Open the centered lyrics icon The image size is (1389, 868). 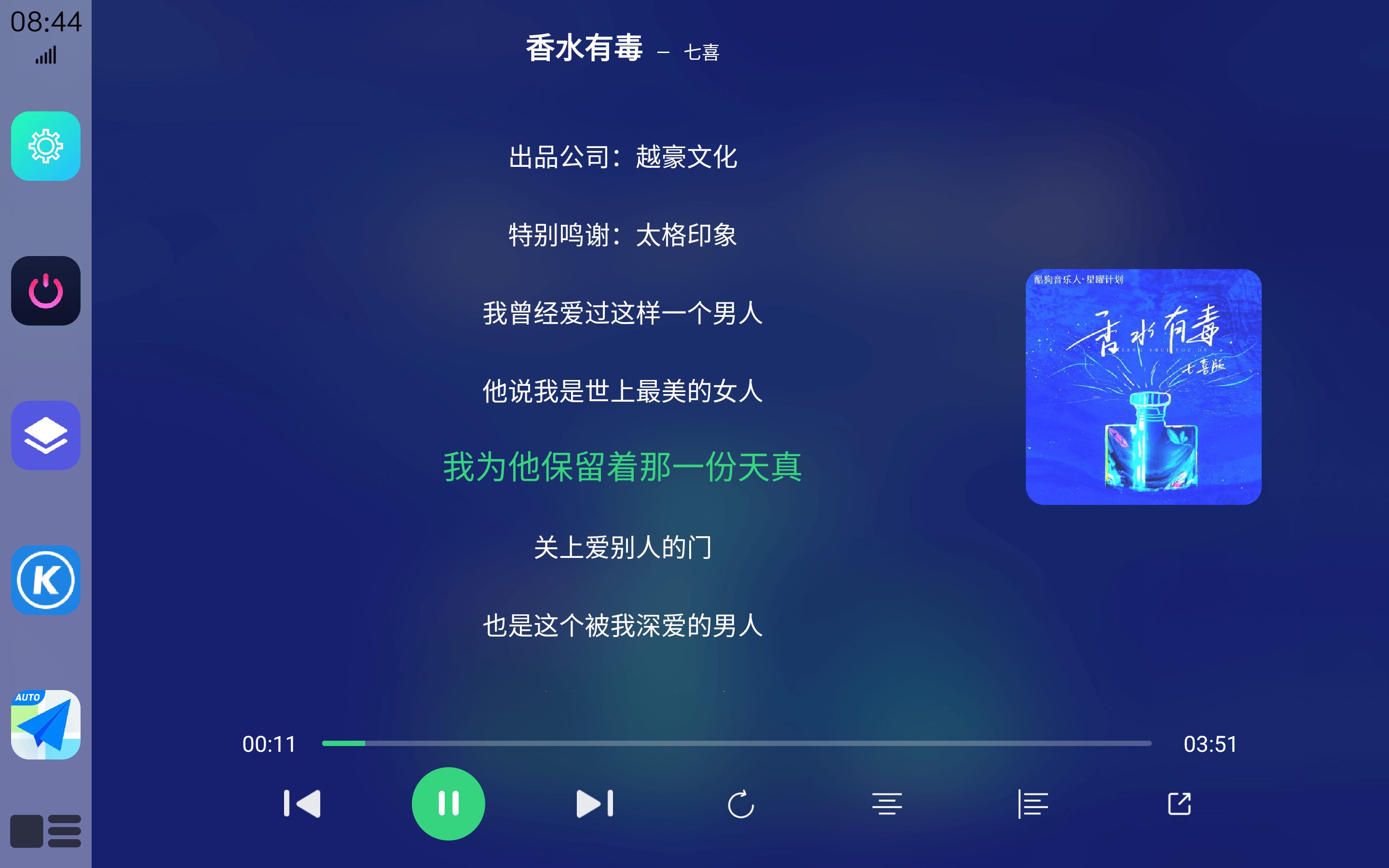point(887,804)
